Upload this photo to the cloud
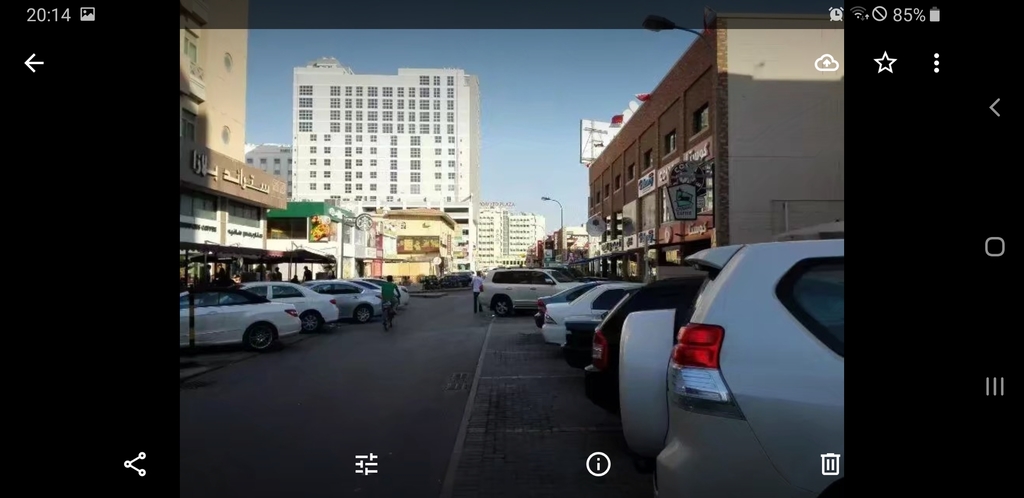The image size is (1024, 498). [x=827, y=63]
